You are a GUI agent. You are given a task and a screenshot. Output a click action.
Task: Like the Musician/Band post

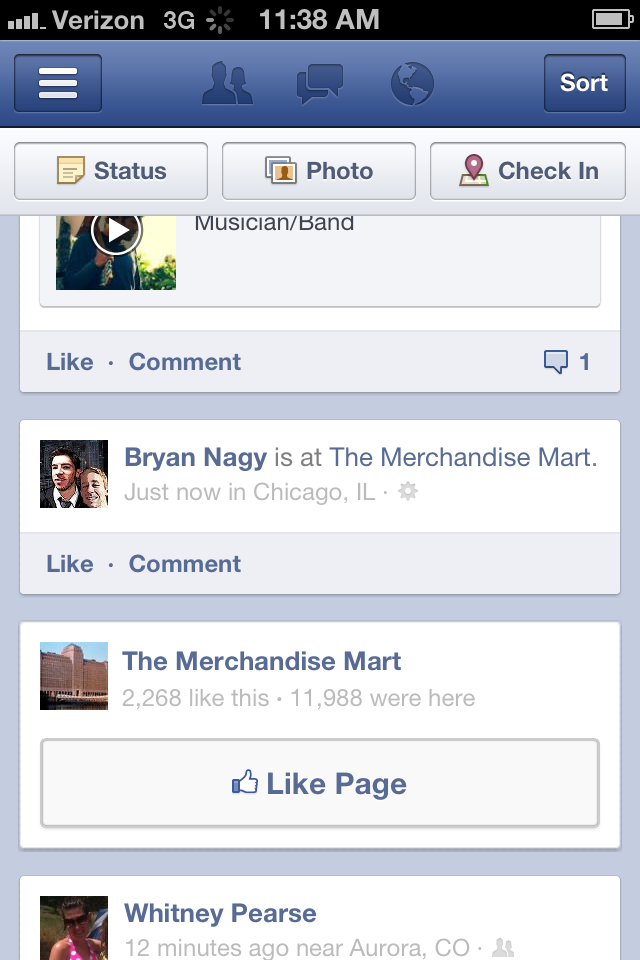click(x=70, y=362)
